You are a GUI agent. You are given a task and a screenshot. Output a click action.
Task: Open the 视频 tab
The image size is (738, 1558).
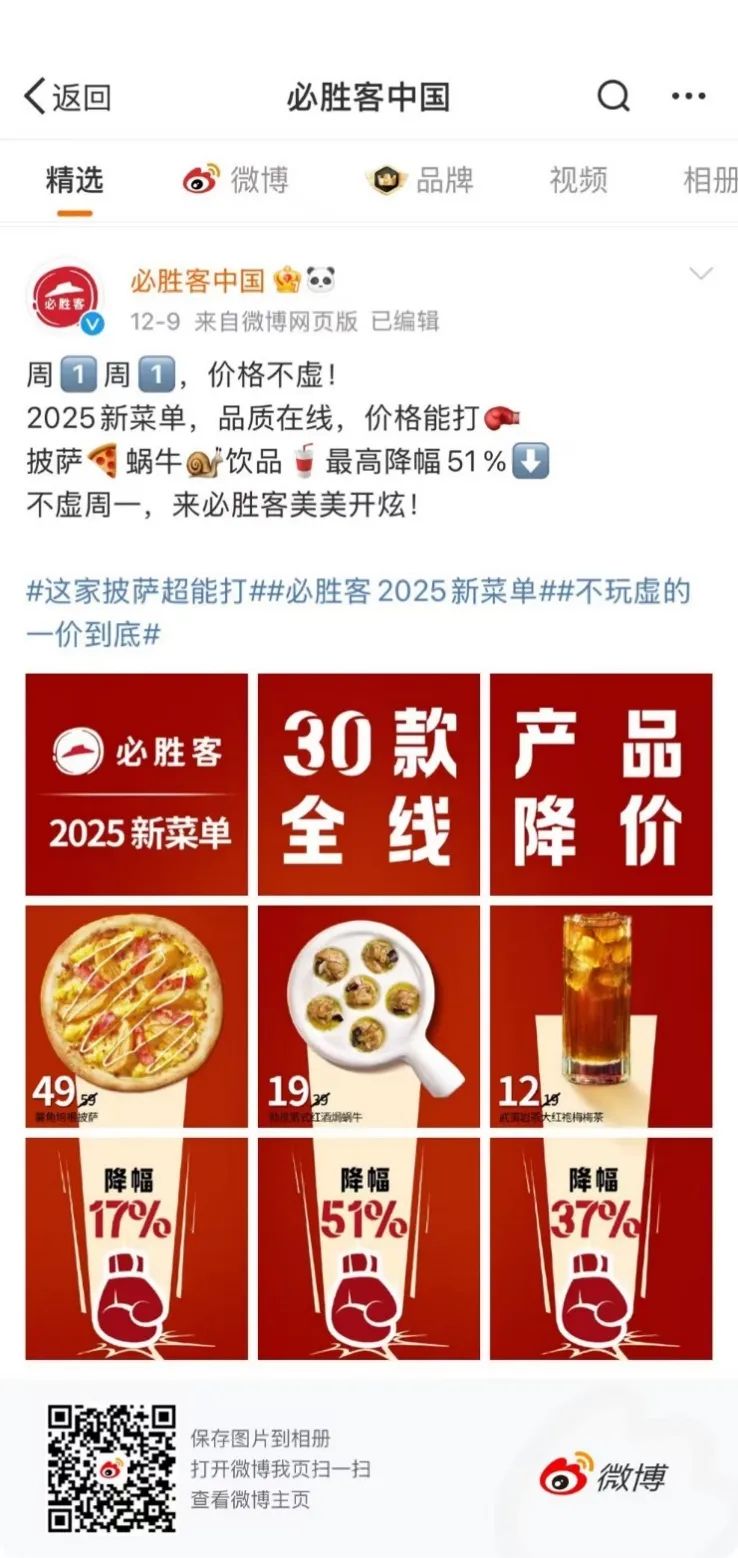click(x=578, y=180)
